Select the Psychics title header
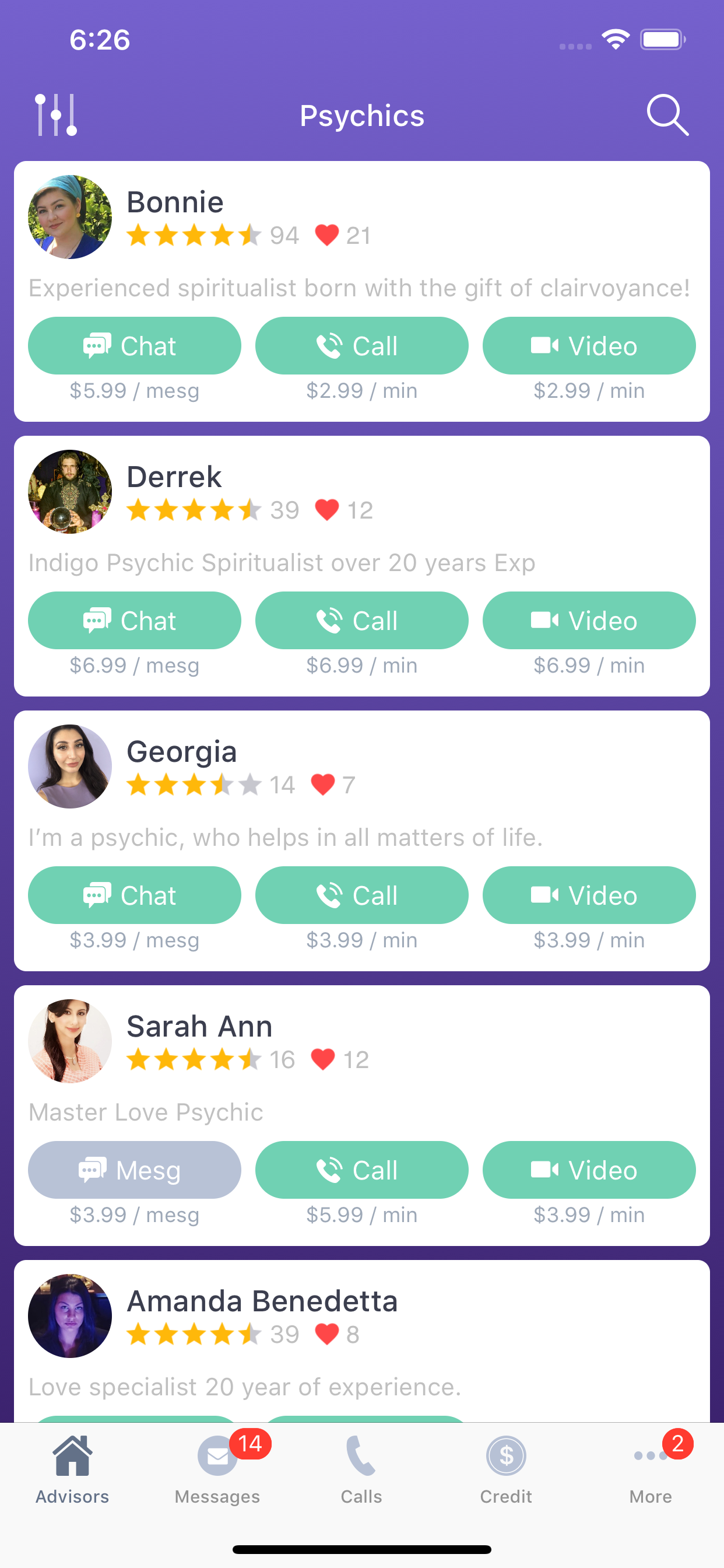 click(x=361, y=116)
